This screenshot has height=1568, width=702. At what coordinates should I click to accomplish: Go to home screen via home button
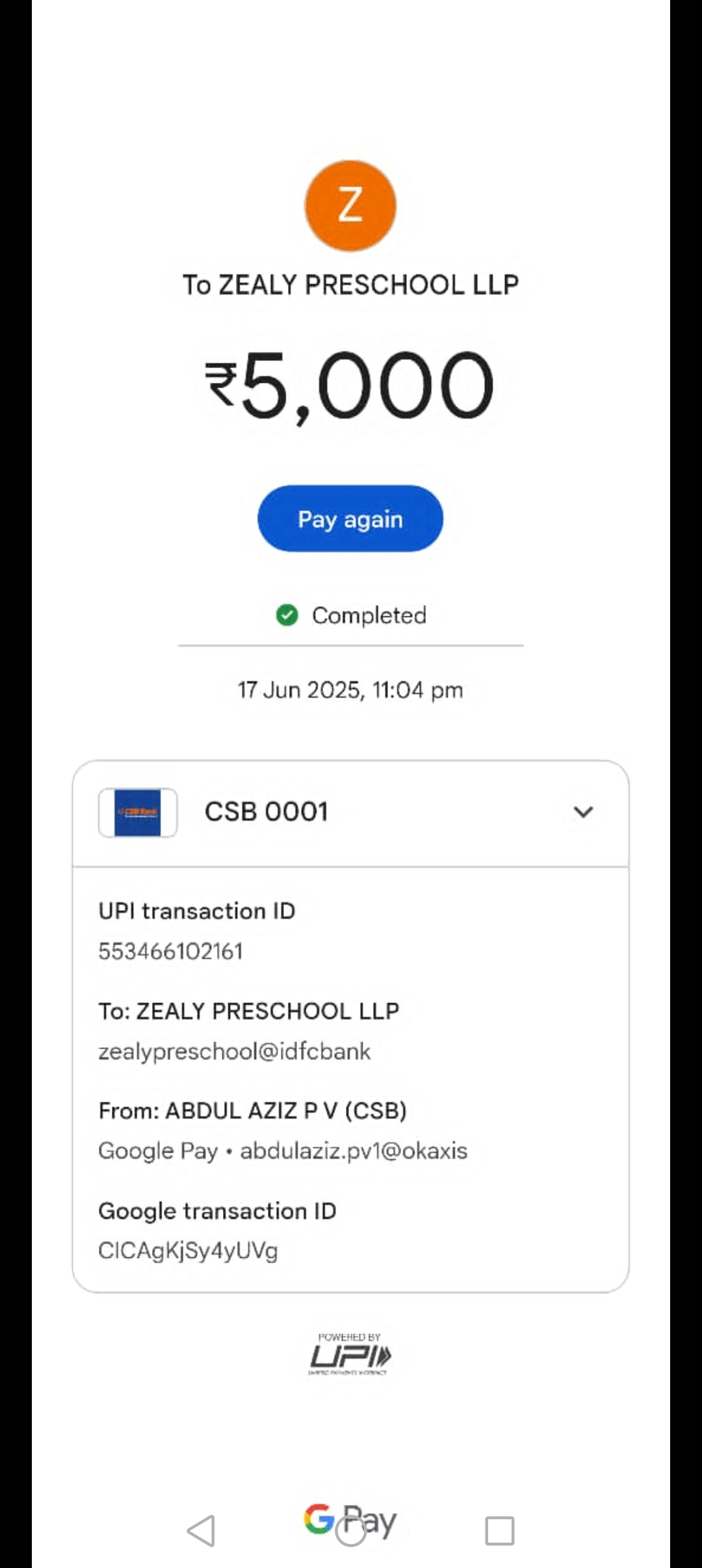coord(350,1530)
